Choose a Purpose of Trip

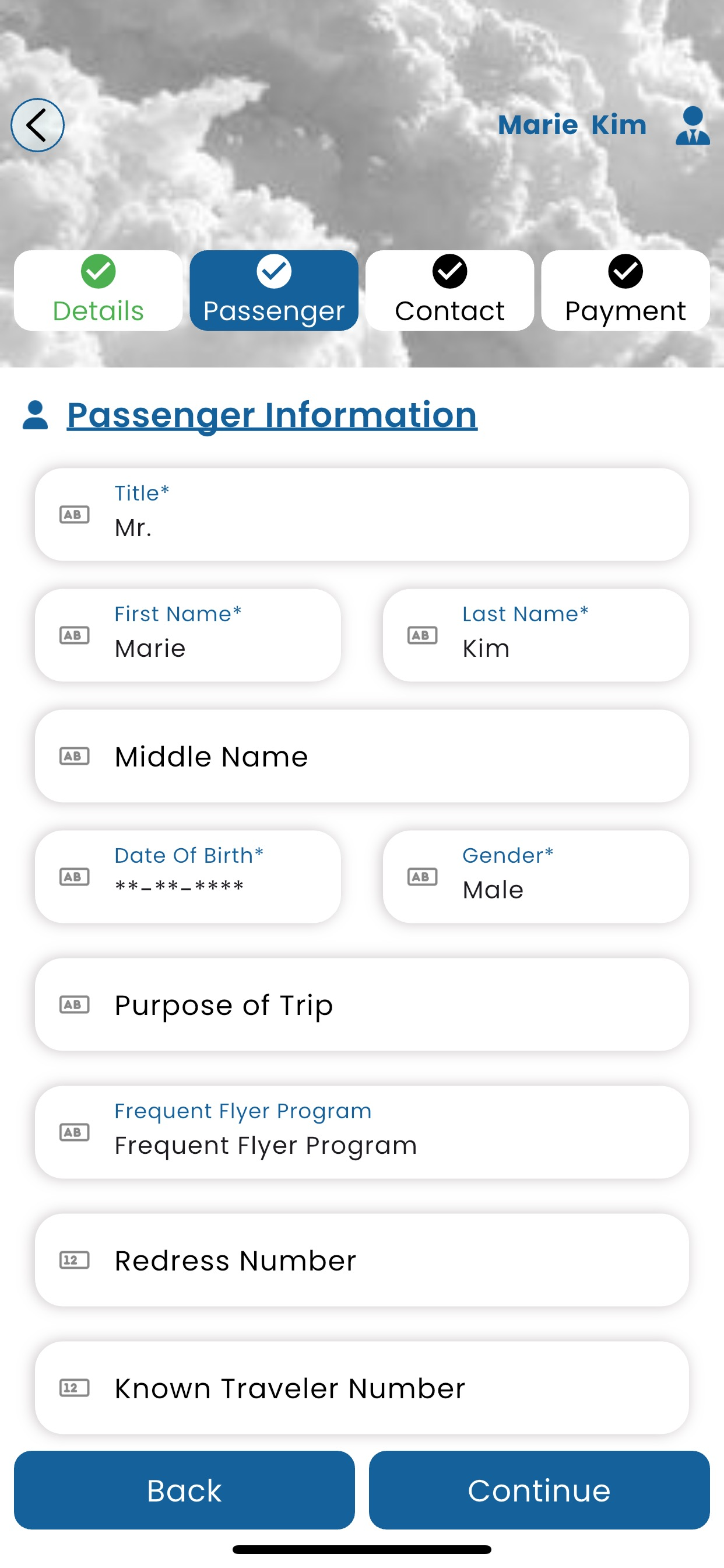[362, 1005]
